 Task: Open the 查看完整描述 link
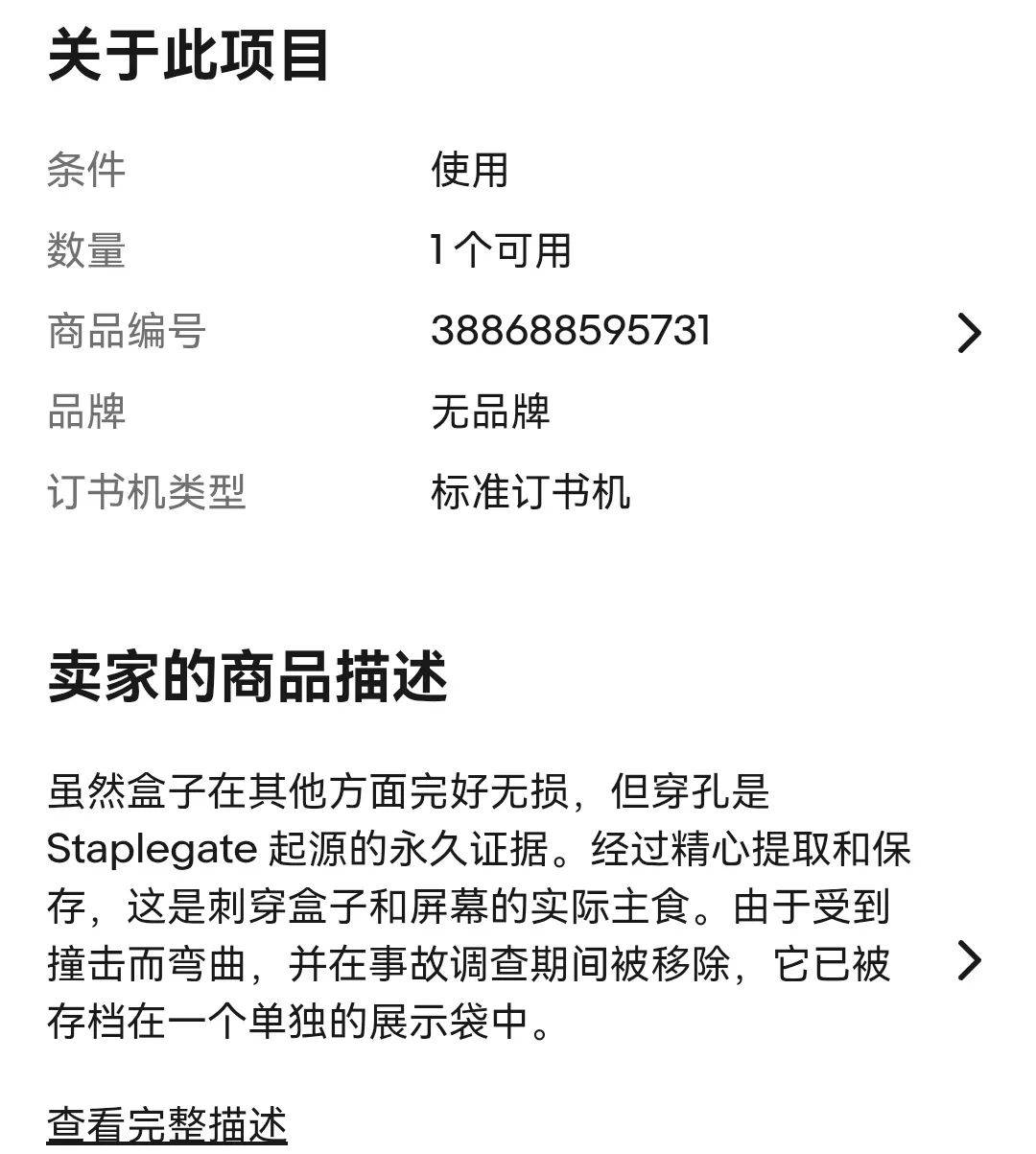pyautogui.click(x=167, y=1124)
